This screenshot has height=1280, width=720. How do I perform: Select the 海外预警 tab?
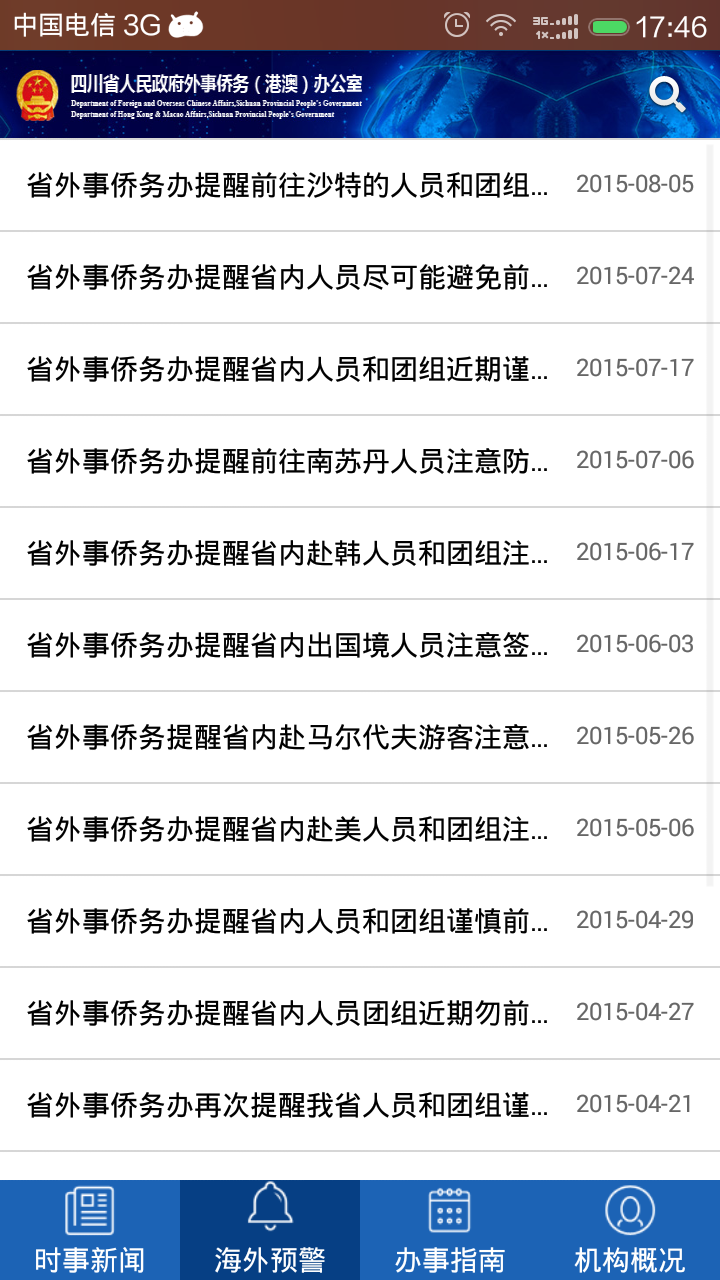(270, 1229)
